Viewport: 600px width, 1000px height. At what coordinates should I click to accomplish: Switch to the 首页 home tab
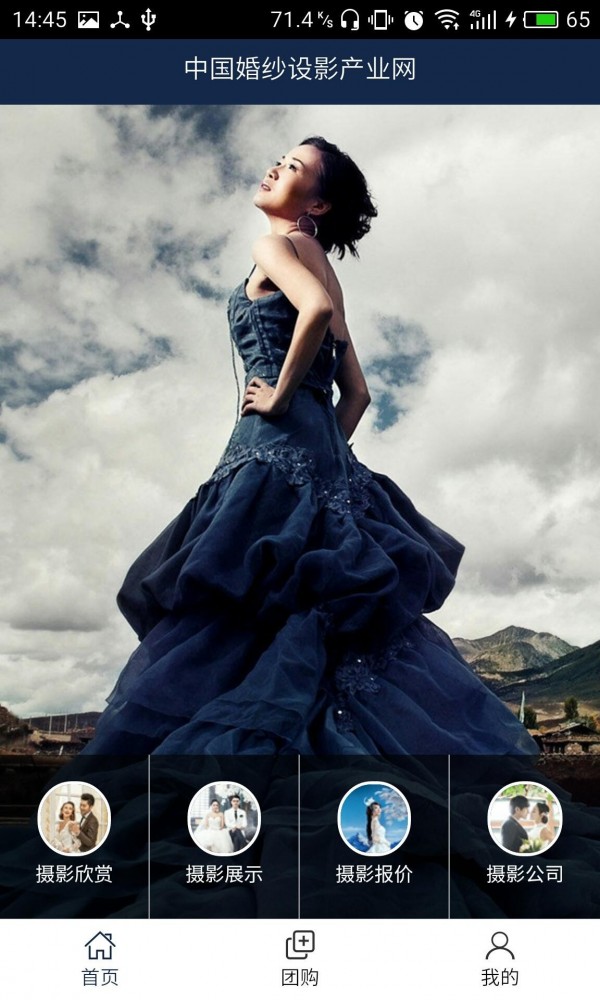pyautogui.click(x=100, y=958)
